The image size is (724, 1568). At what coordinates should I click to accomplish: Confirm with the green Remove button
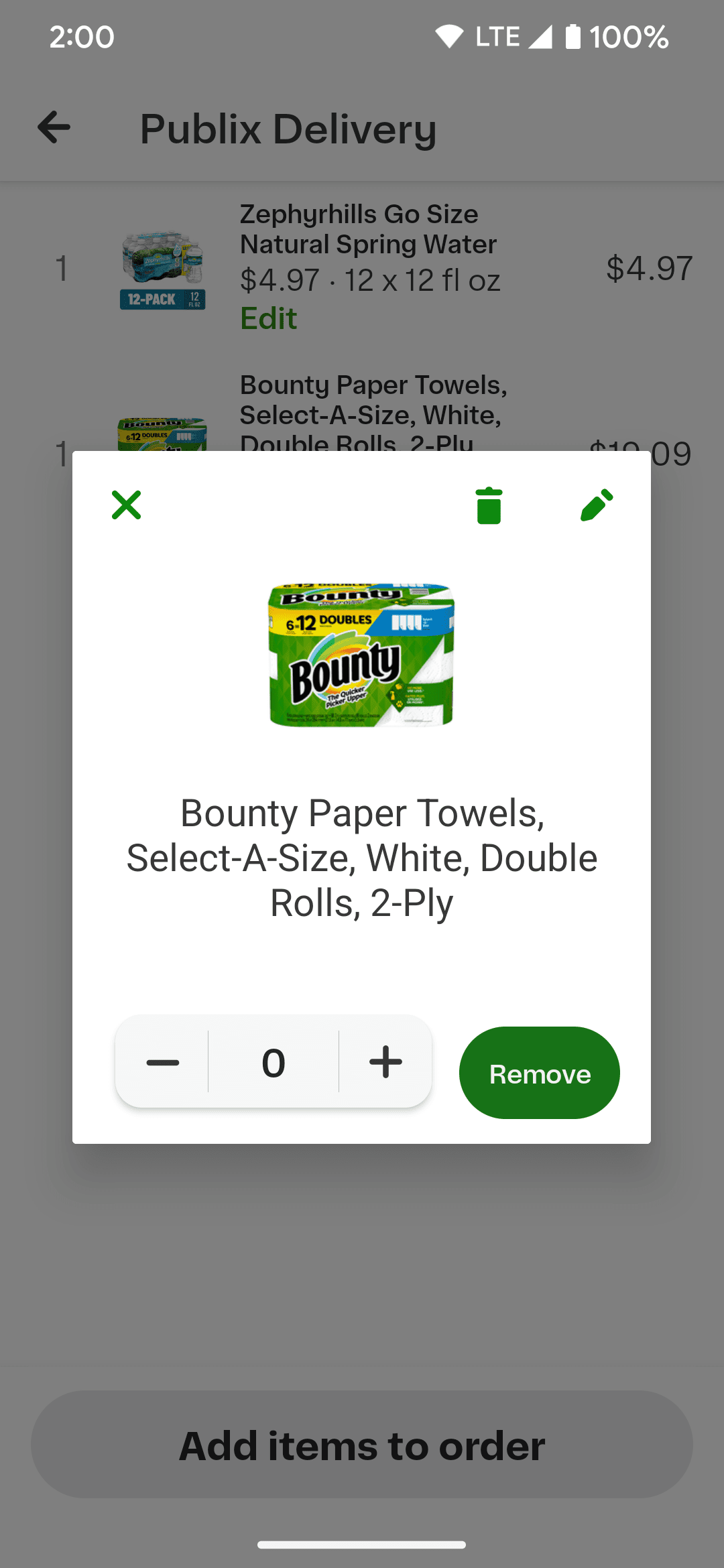539,1073
